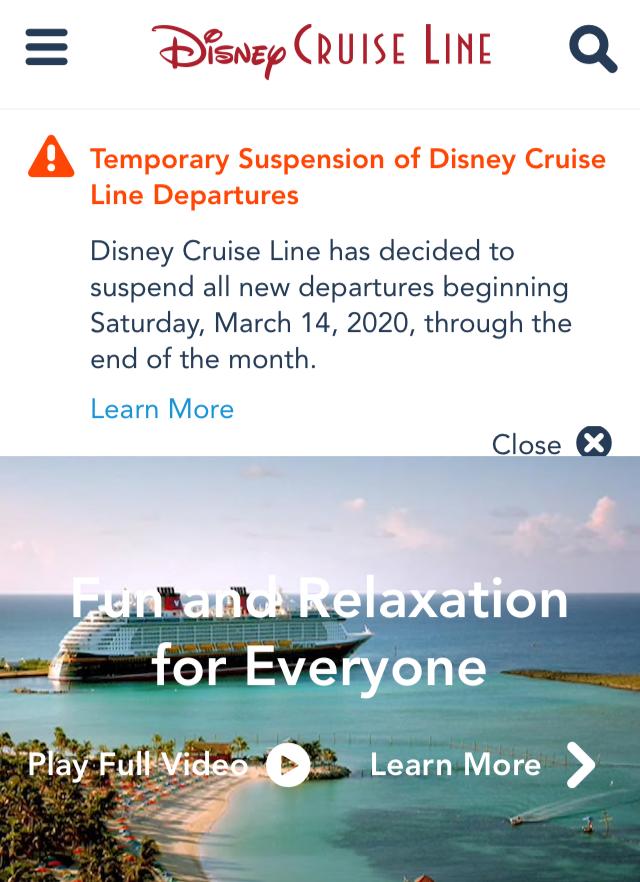
Task: Open the hamburger navigation menu
Action: point(47,47)
